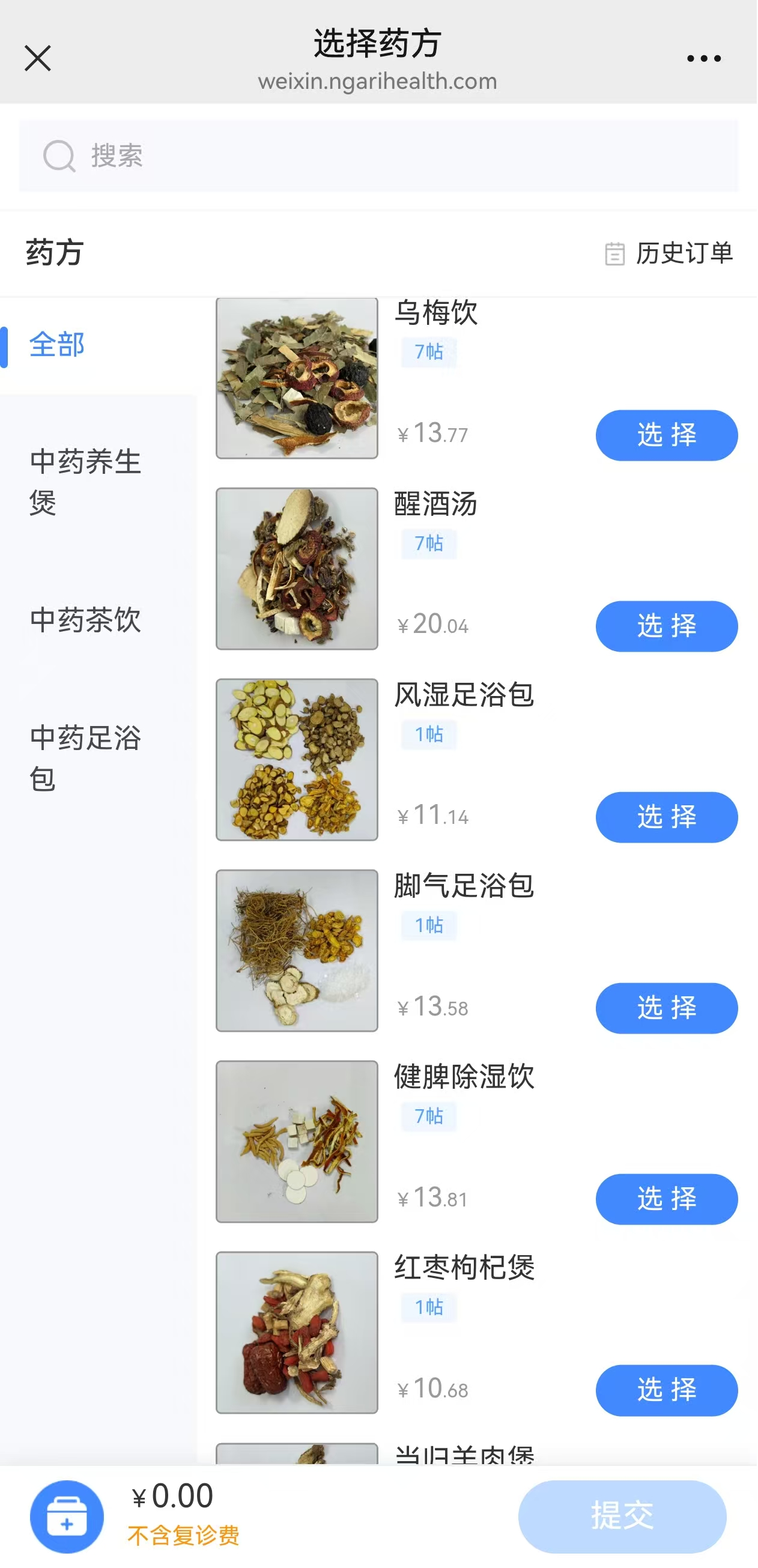Switch to the 全部 category
The height and width of the screenshot is (1568, 758).
click(57, 346)
